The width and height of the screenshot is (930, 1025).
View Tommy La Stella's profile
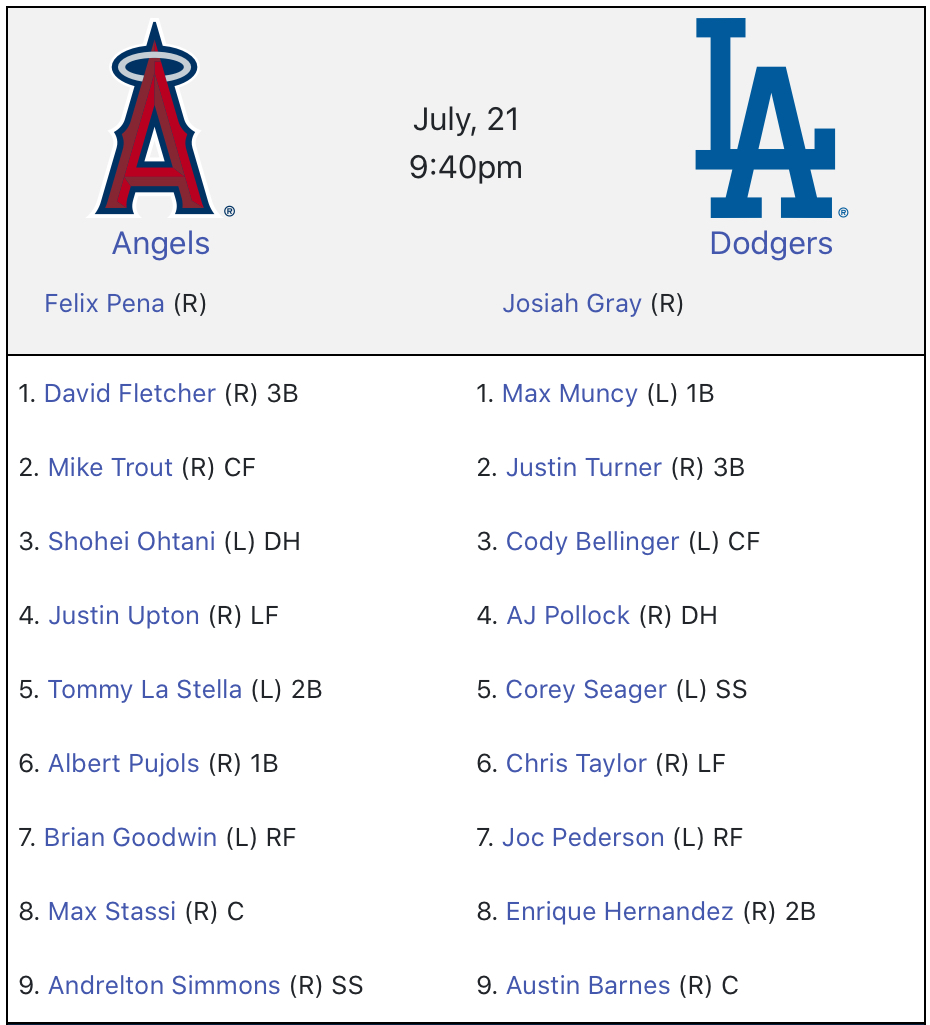pos(145,690)
